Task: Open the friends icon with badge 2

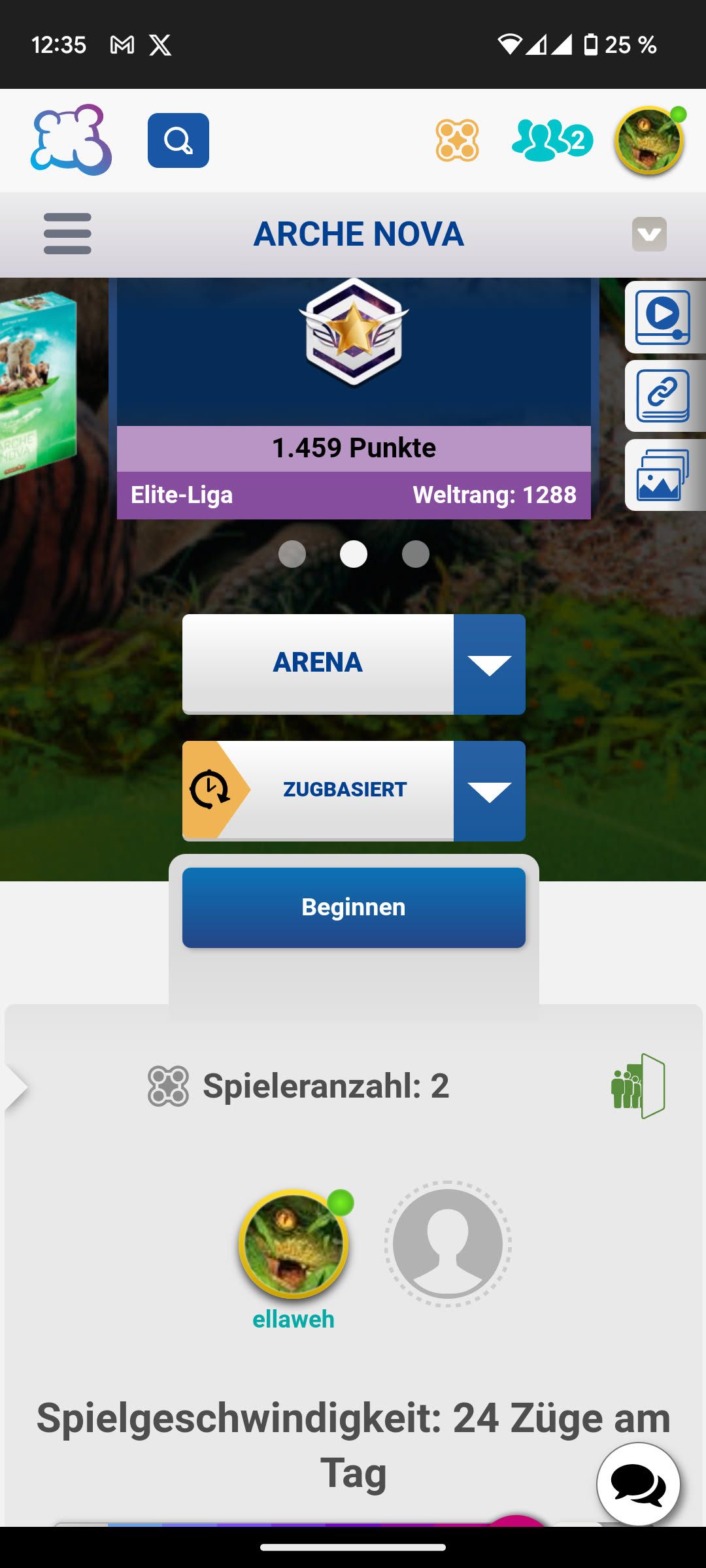Action: 551,140
